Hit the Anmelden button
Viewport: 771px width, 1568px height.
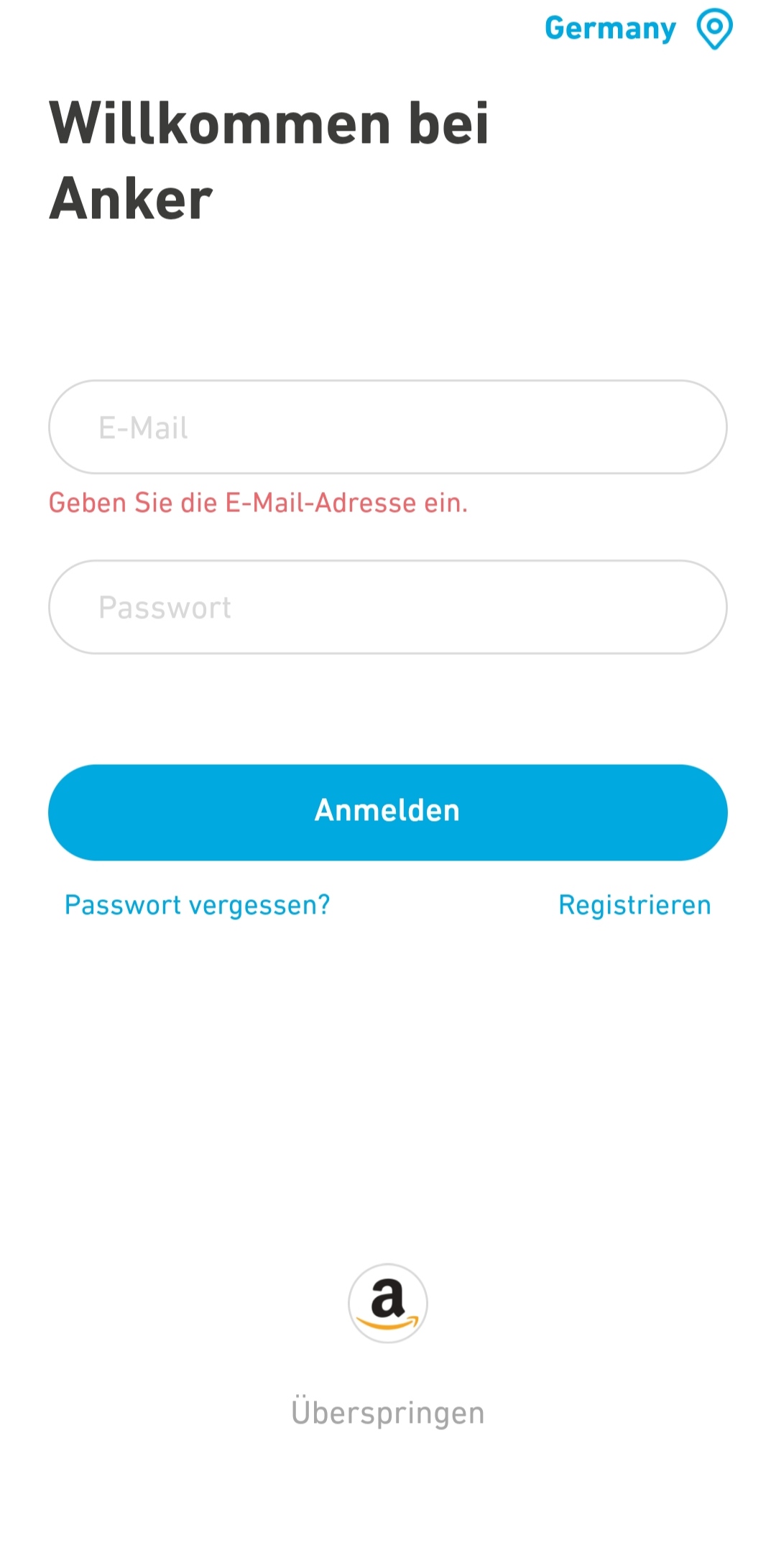pyautogui.click(x=388, y=812)
